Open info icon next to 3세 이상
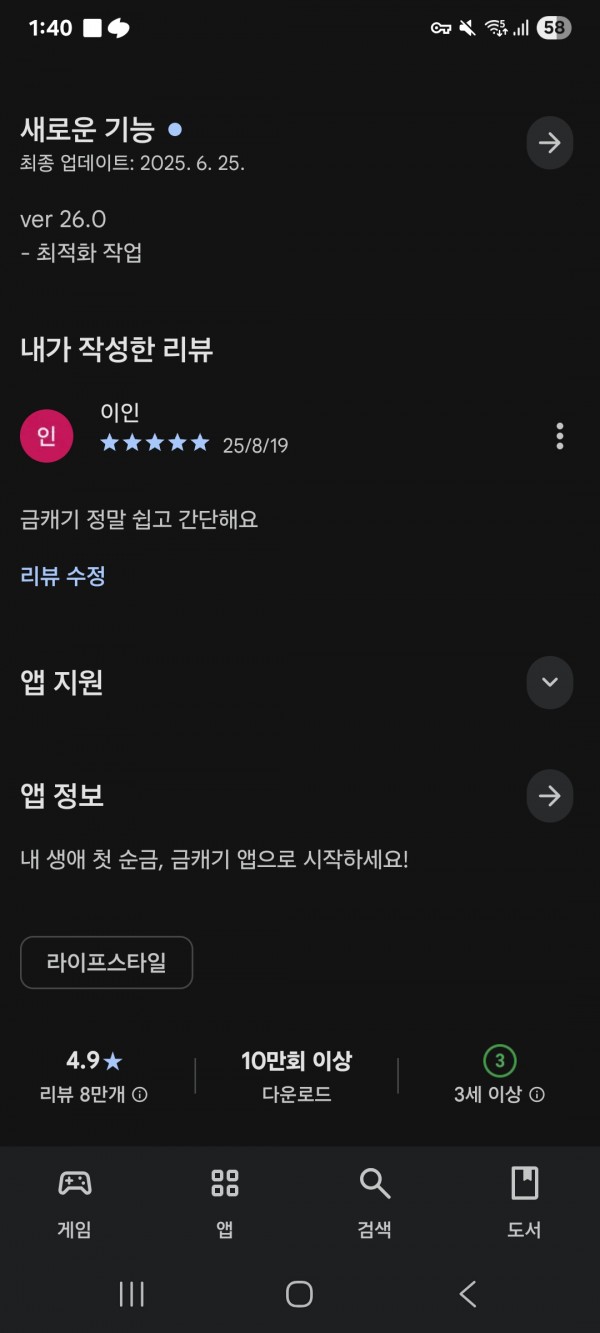600x1333 pixels. (x=537, y=1095)
